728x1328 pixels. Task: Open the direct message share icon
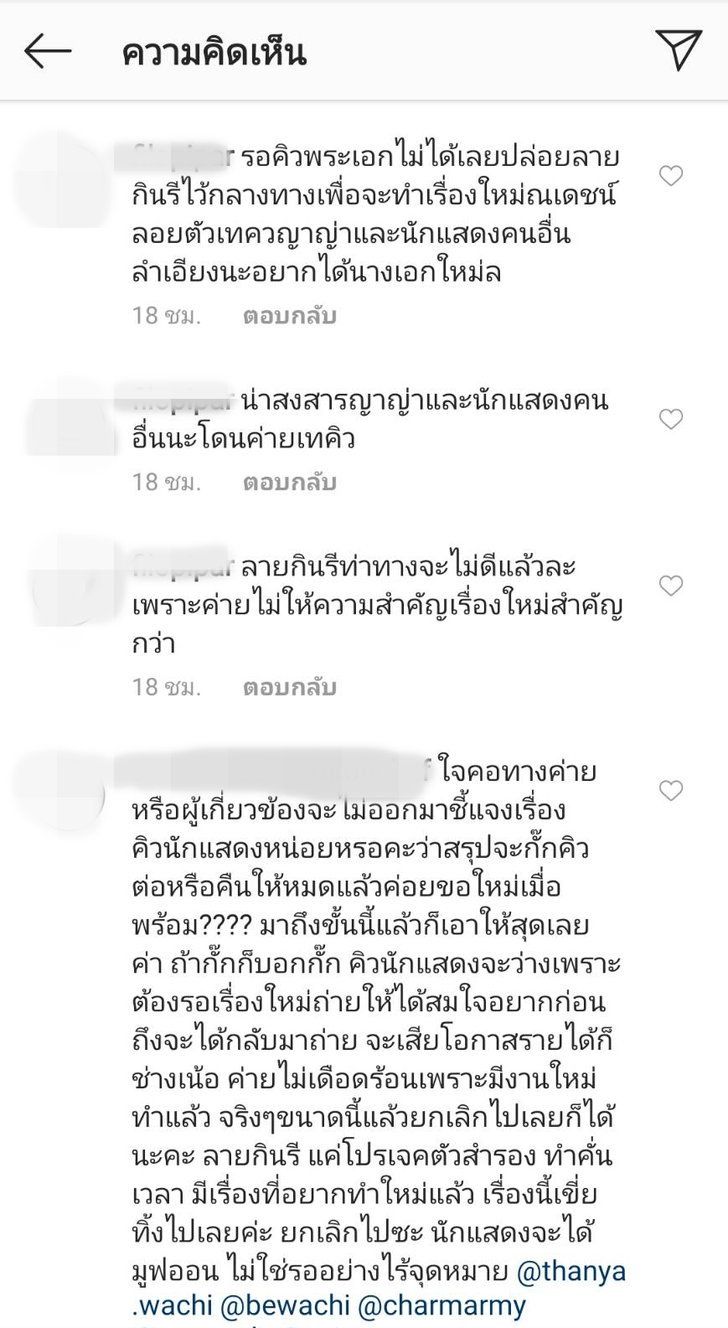pyautogui.click(x=679, y=50)
